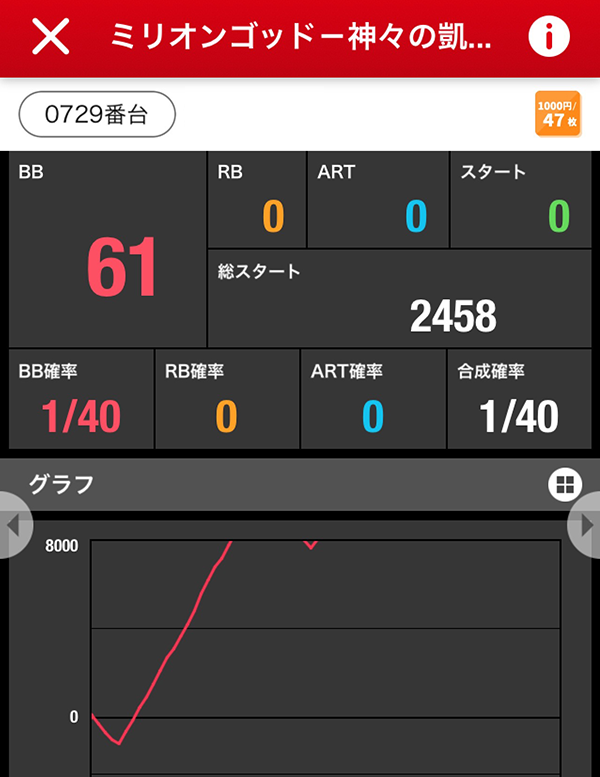Open the info icon in header
Image resolution: width=600 pixels, height=777 pixels.
(x=548, y=37)
